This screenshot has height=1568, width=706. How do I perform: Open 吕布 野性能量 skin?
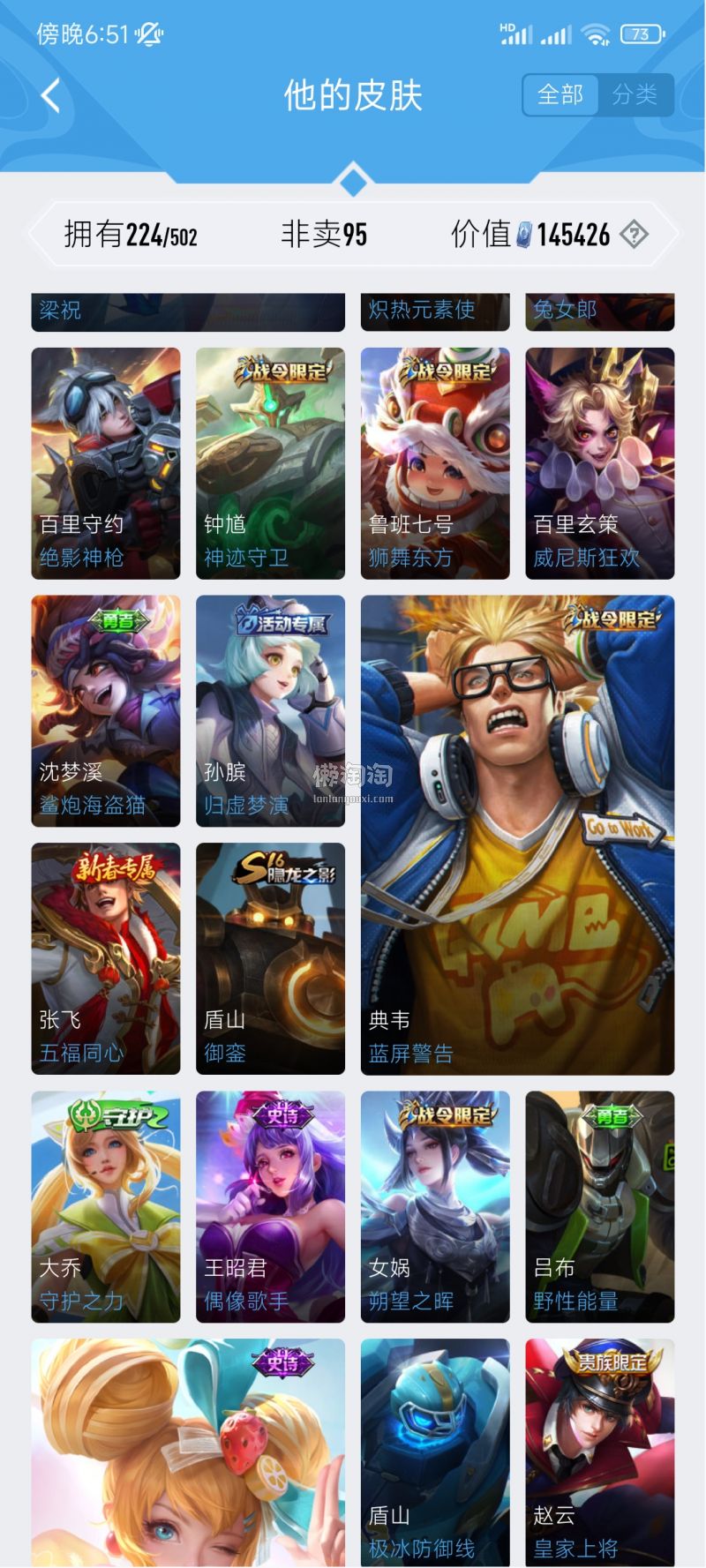point(599,1206)
